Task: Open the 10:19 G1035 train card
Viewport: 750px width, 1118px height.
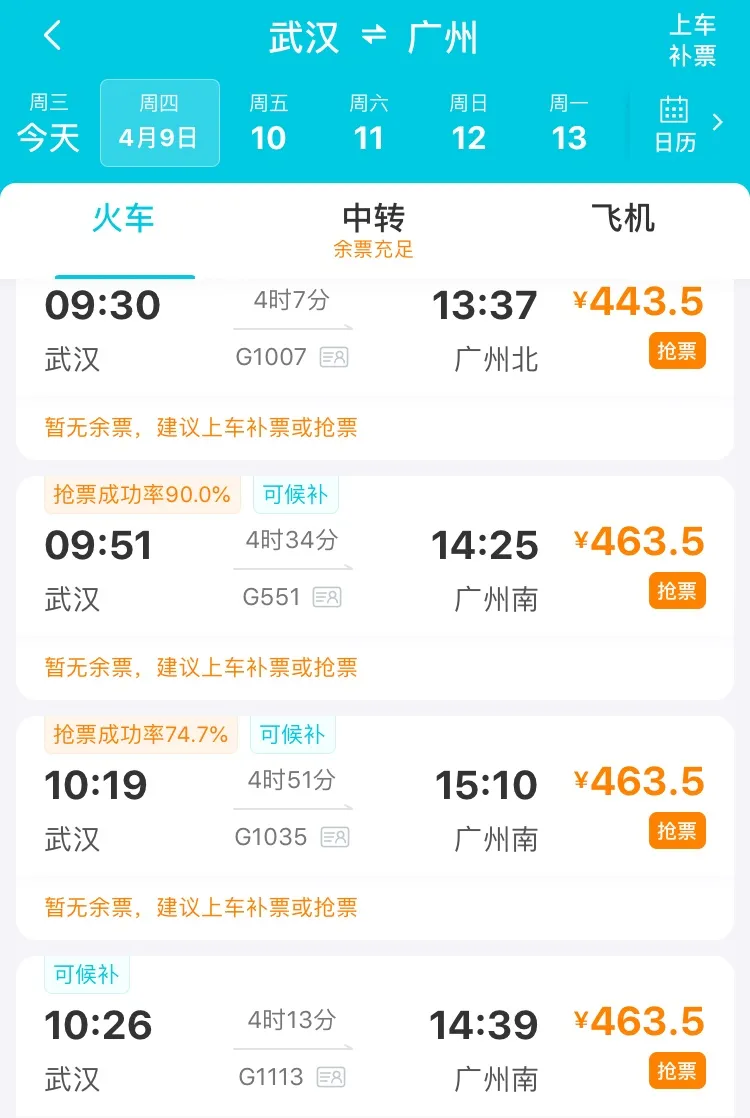Action: [300, 810]
